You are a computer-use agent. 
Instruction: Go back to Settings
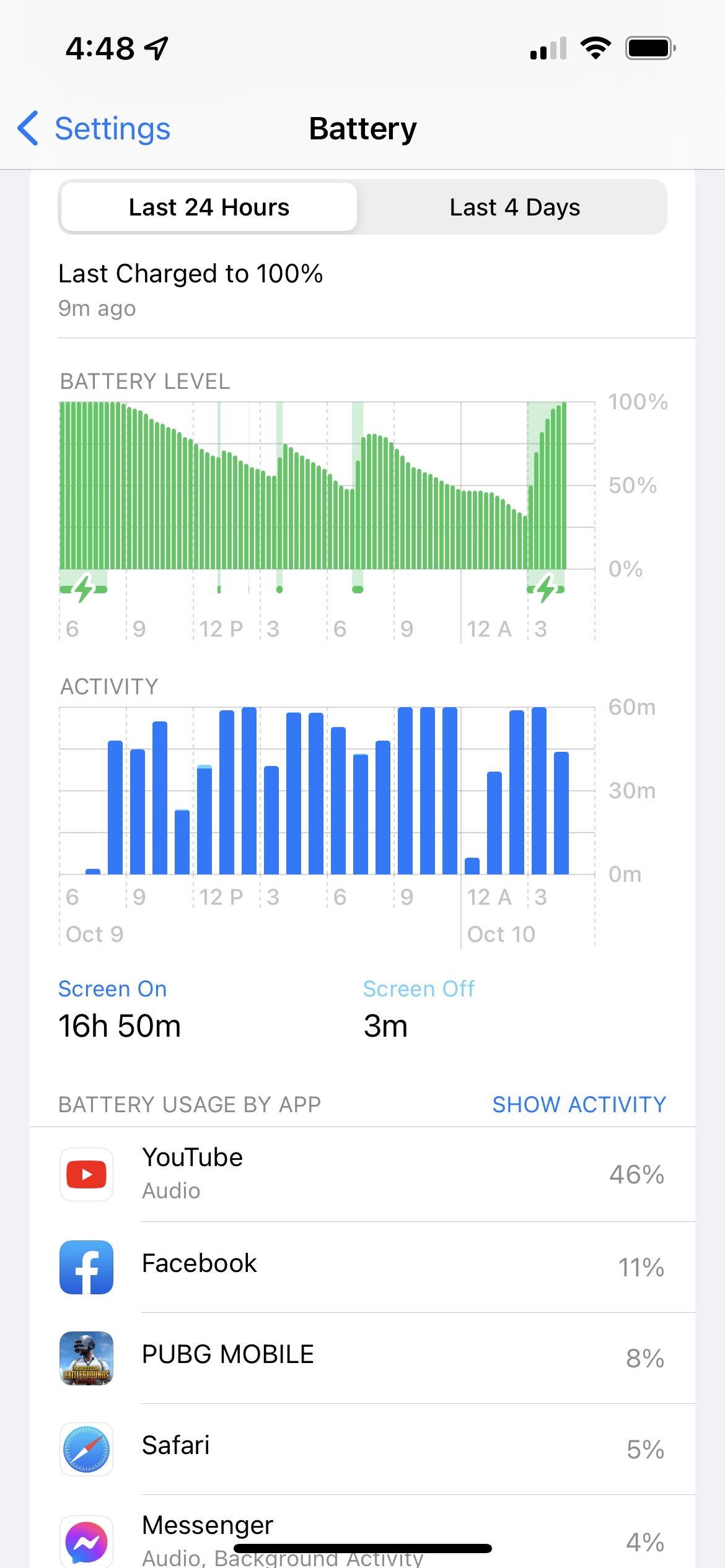tap(94, 129)
